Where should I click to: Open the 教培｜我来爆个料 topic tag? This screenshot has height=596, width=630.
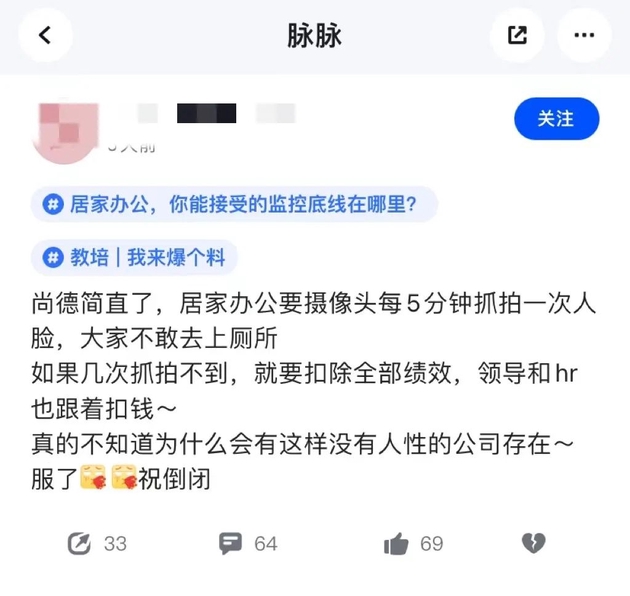pos(134,257)
